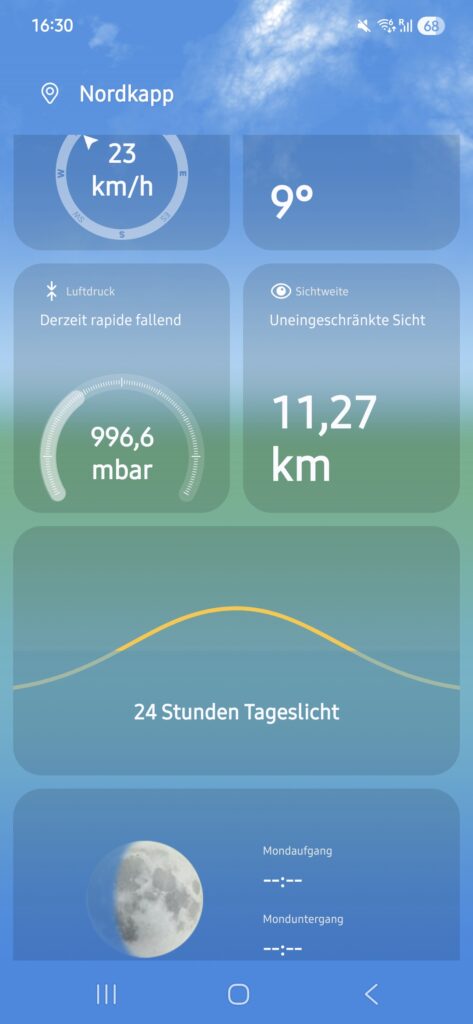Open the 24 Stunden Tageslicht card
Image resolution: width=473 pixels, height=1024 pixels.
[x=236, y=650]
